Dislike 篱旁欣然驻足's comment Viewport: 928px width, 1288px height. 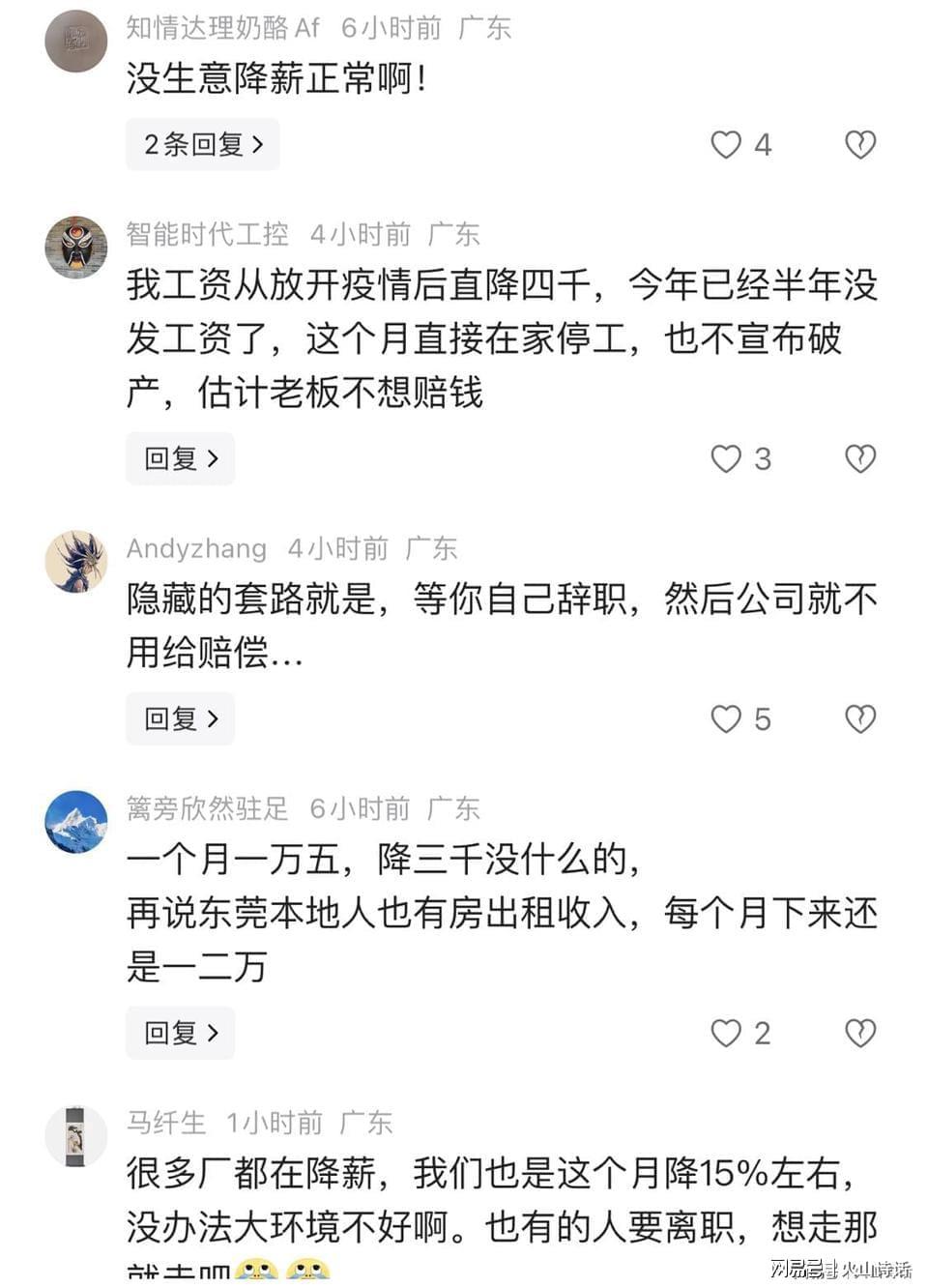tap(859, 1033)
